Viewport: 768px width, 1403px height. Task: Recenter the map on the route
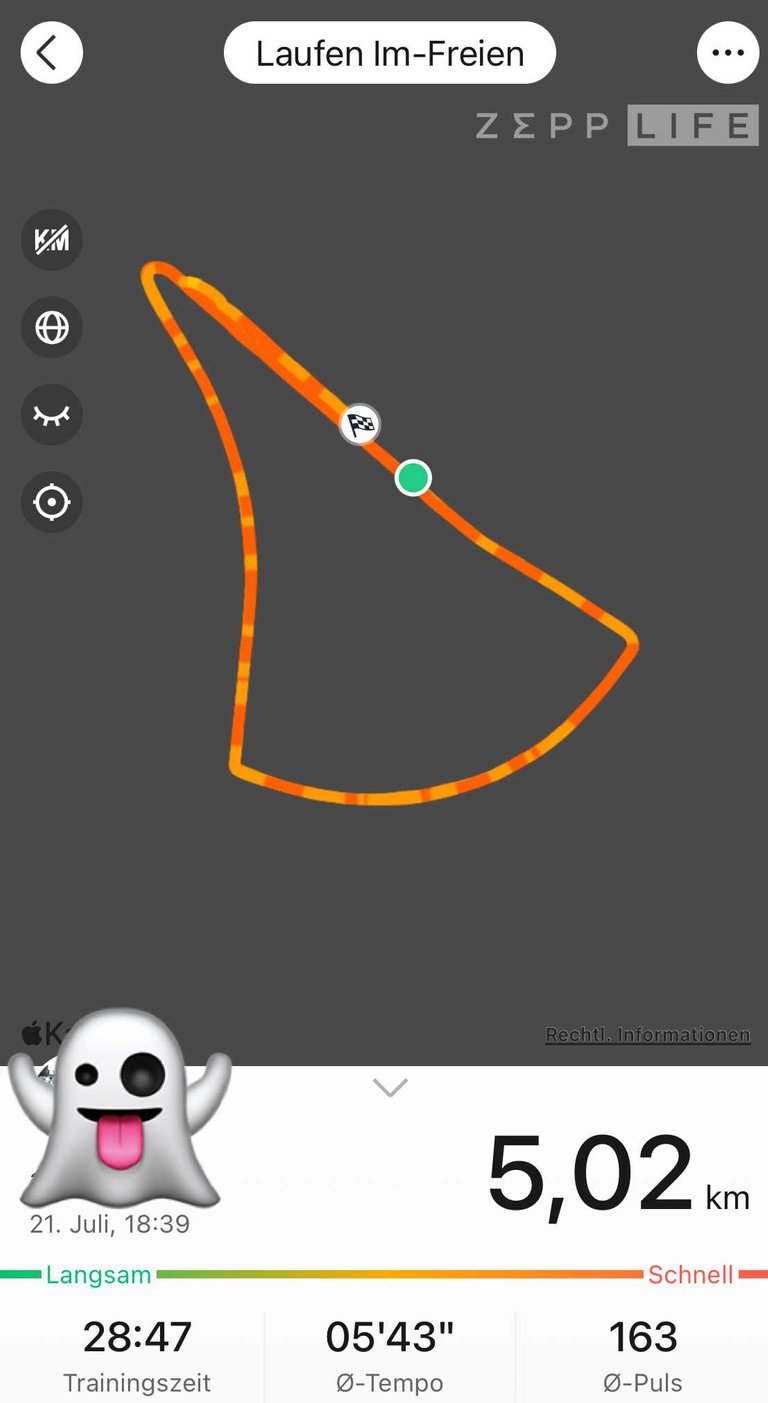pyautogui.click(x=52, y=502)
